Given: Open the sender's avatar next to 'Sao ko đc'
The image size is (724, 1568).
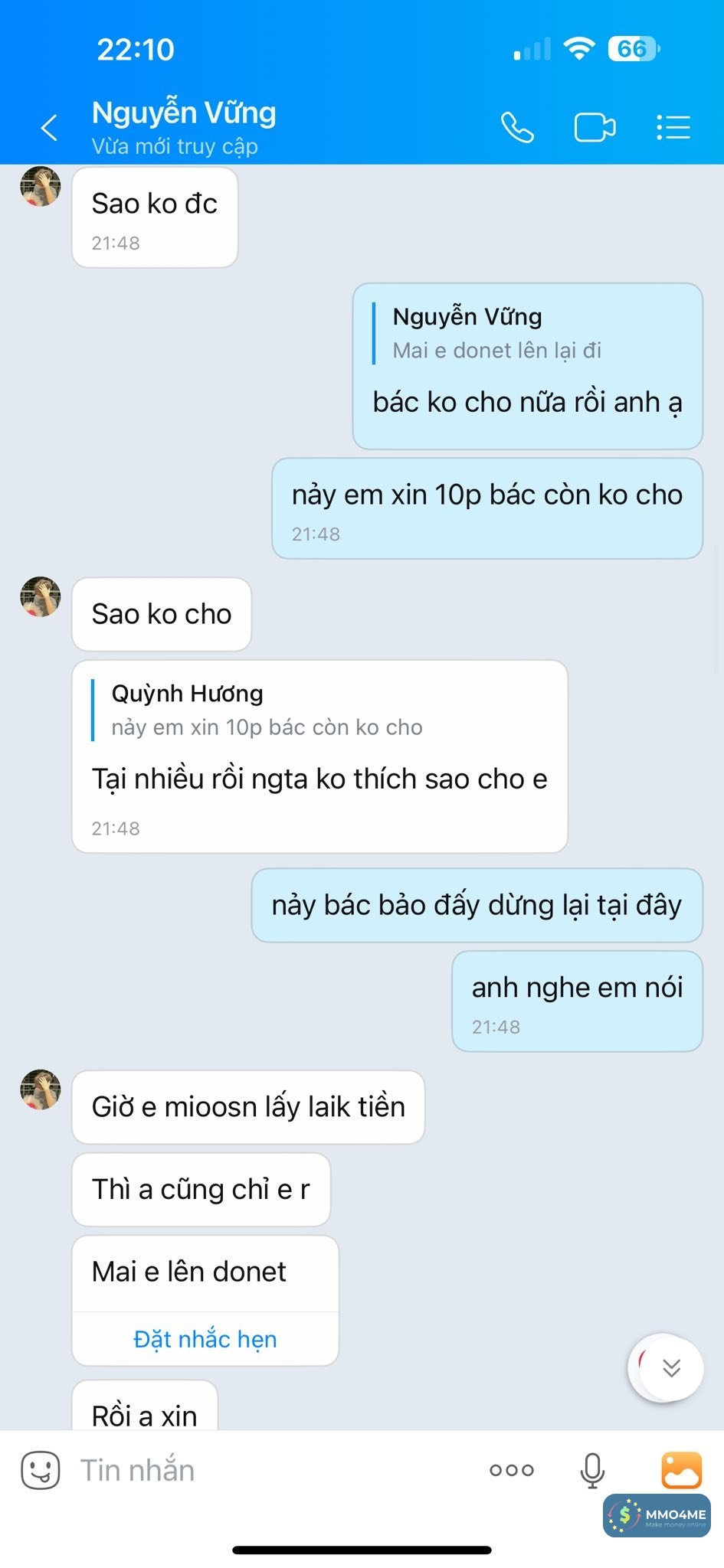Looking at the screenshot, I should coord(41,186).
